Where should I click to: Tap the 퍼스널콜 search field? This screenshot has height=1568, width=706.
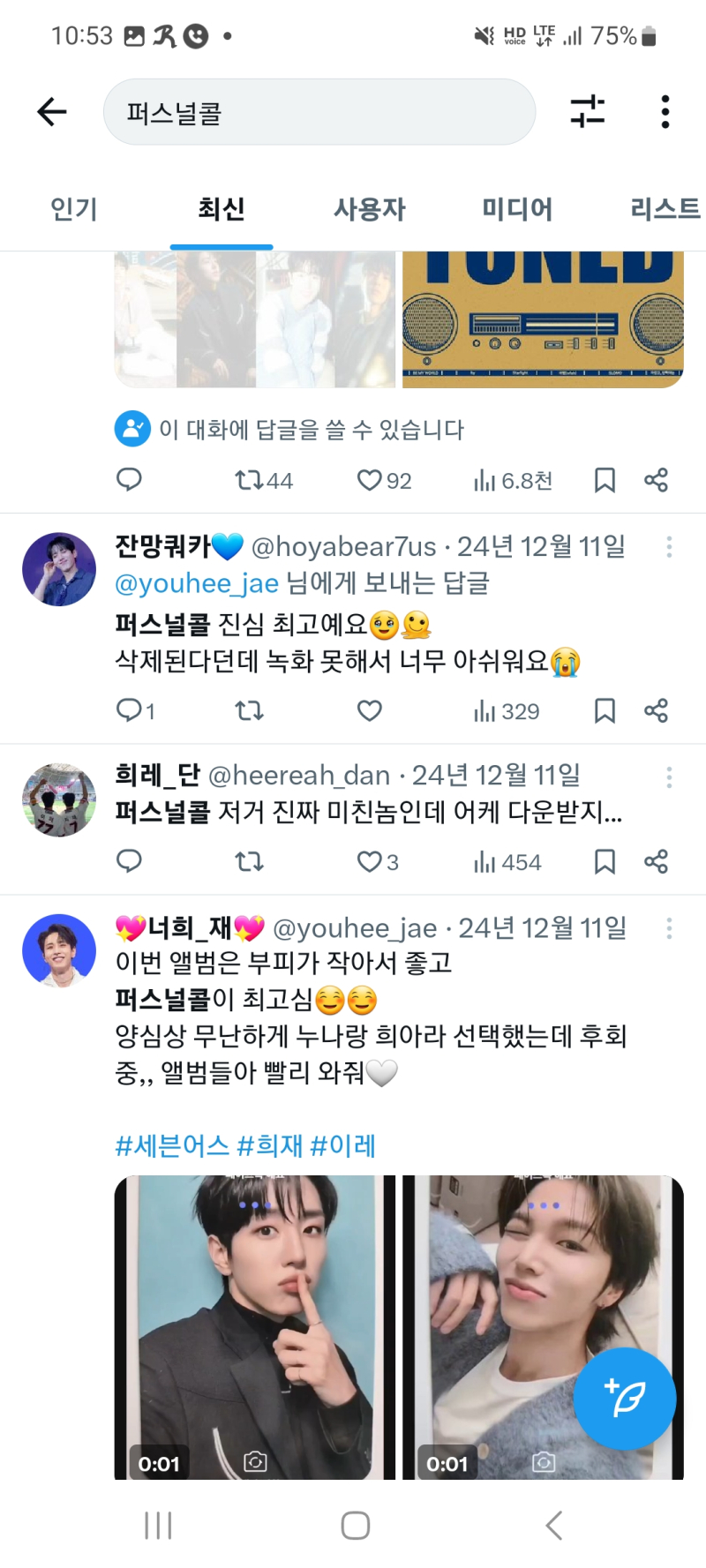tap(319, 112)
